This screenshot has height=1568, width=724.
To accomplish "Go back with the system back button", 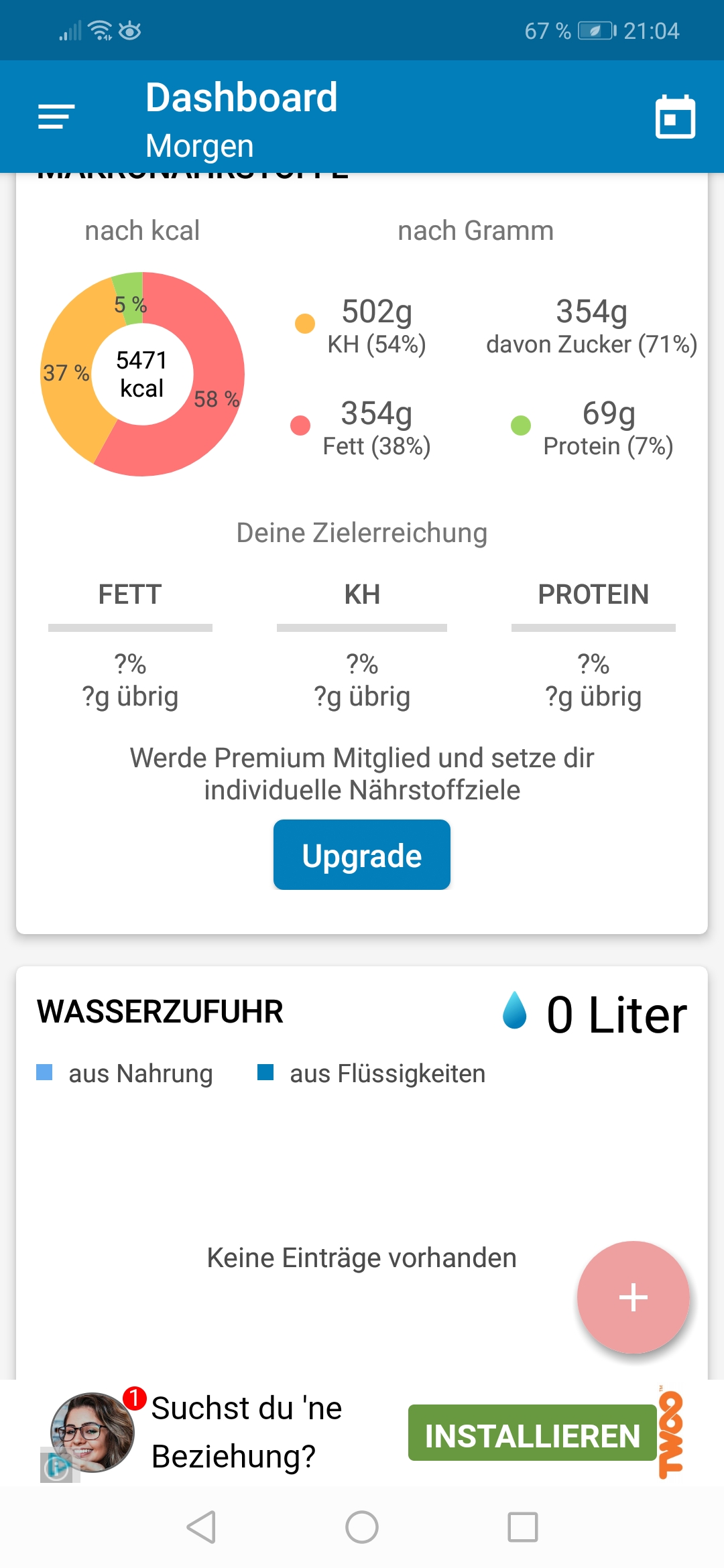I will click(x=201, y=1527).
